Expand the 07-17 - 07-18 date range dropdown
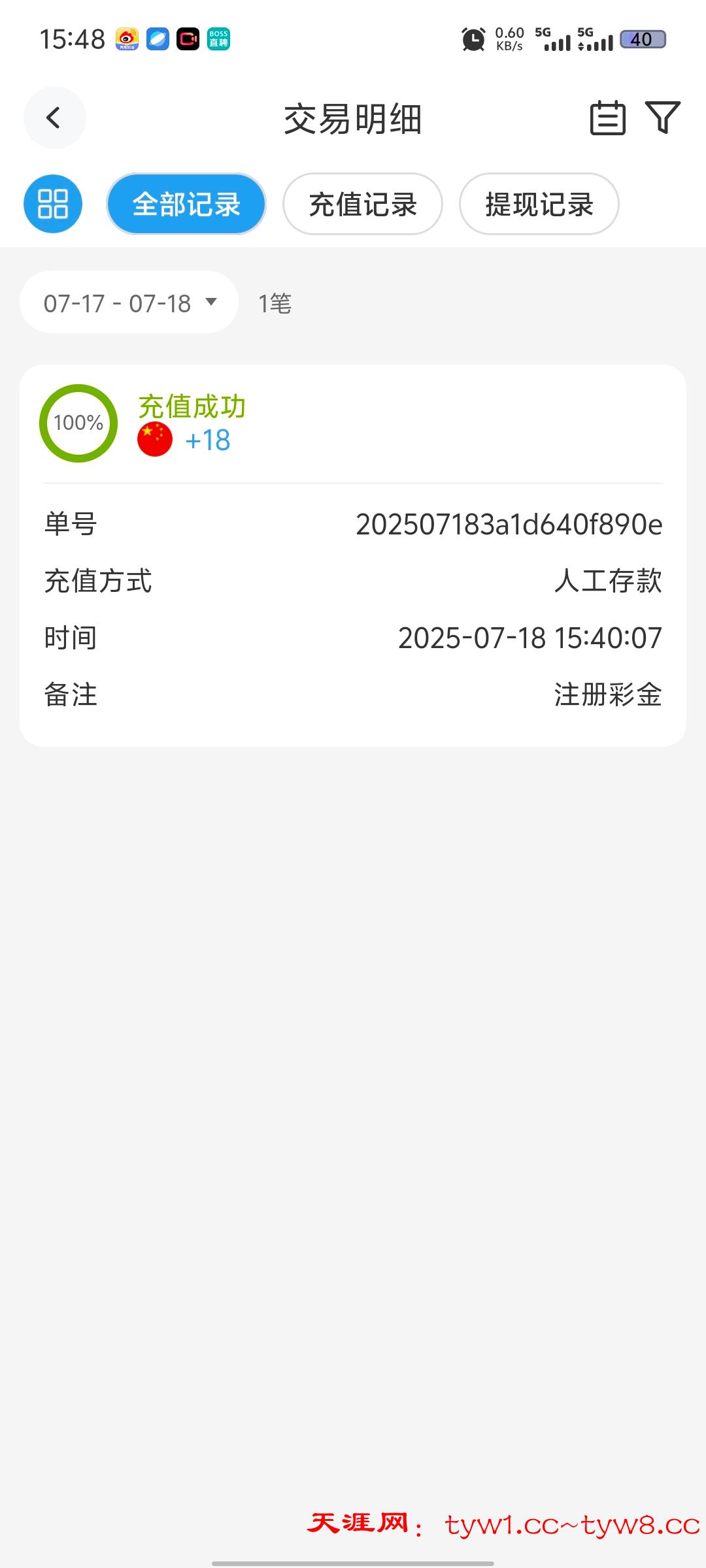 pos(129,302)
